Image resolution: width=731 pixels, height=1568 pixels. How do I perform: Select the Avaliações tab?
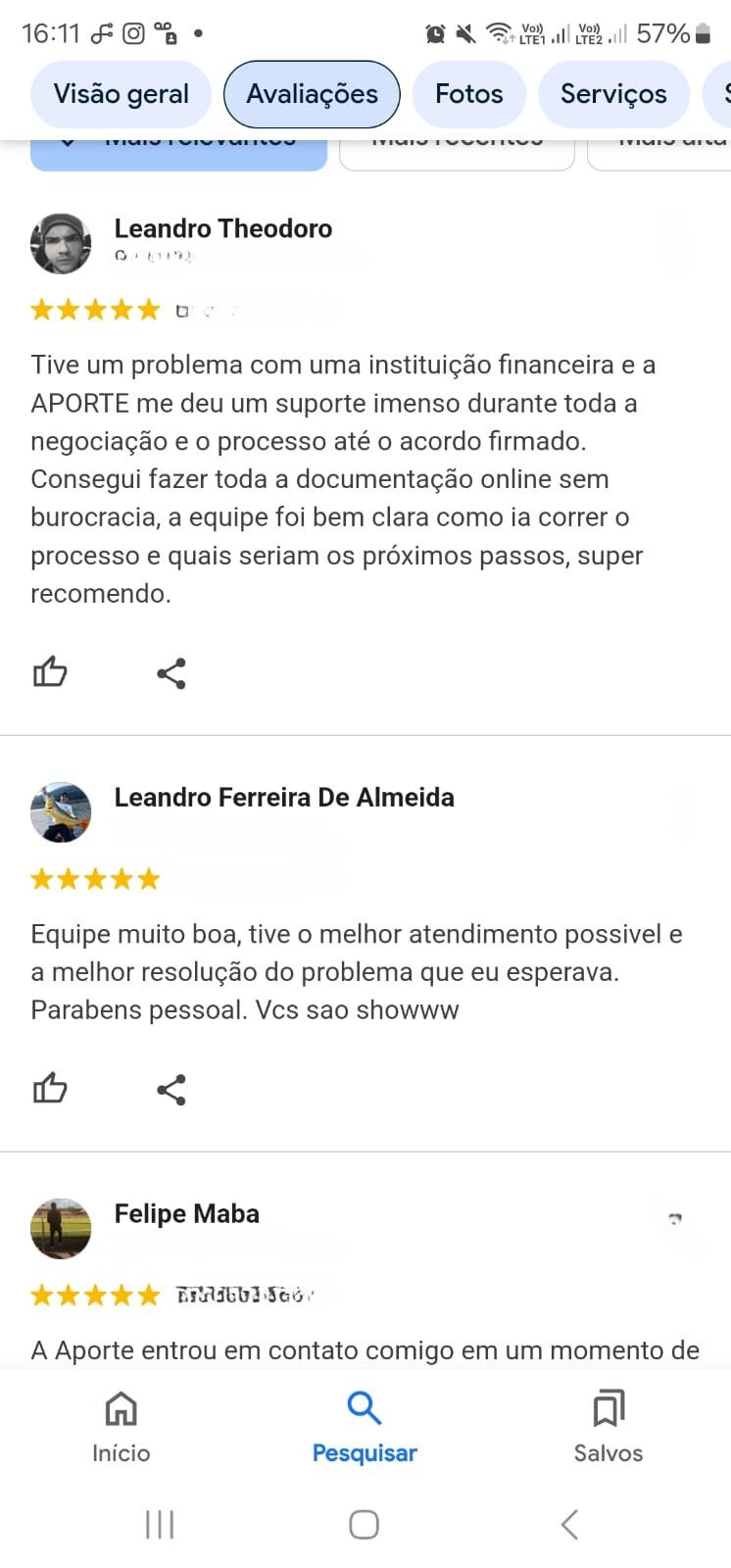[312, 94]
